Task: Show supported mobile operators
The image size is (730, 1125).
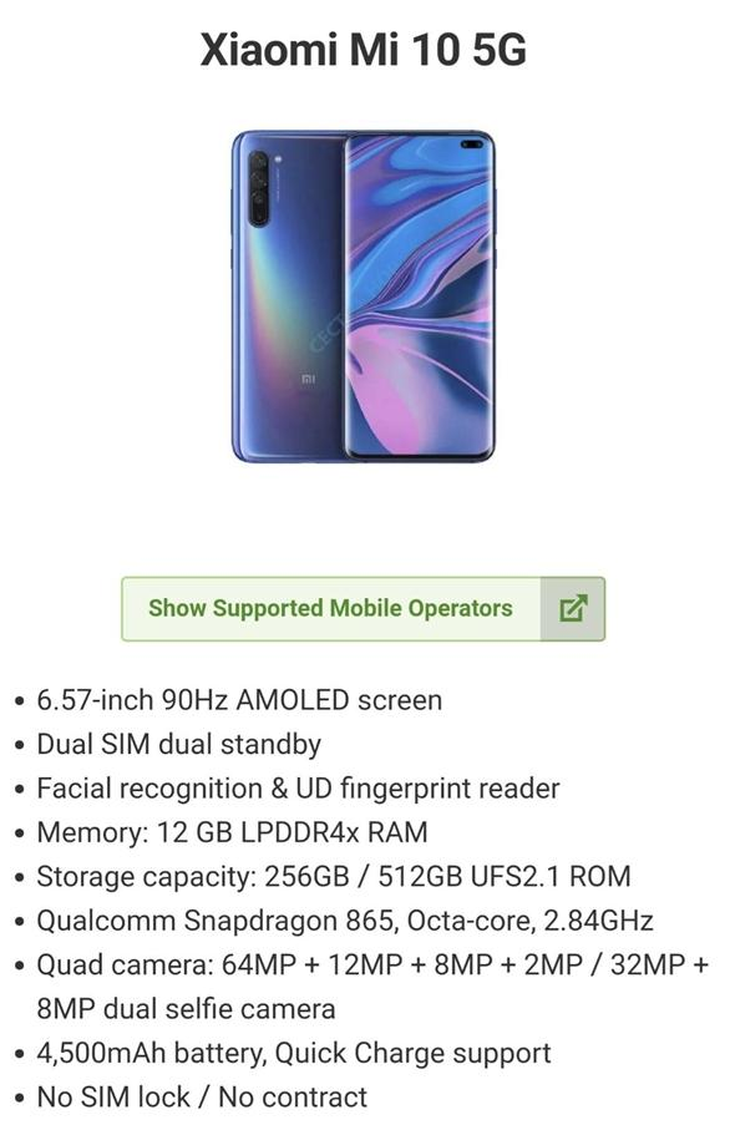Action: 331,608
